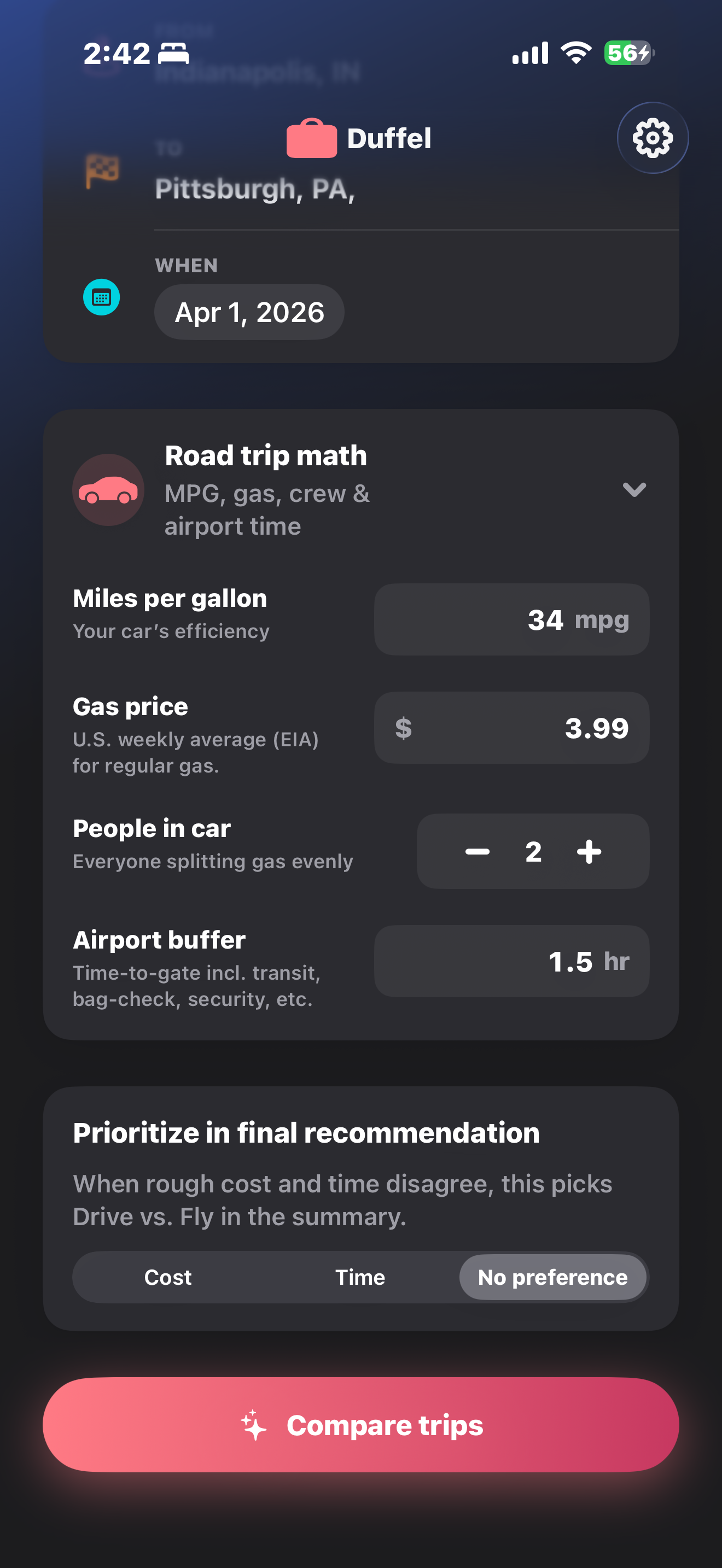This screenshot has width=722, height=1568.
Task: Select Cost as recommendation priority
Action: [168, 1277]
